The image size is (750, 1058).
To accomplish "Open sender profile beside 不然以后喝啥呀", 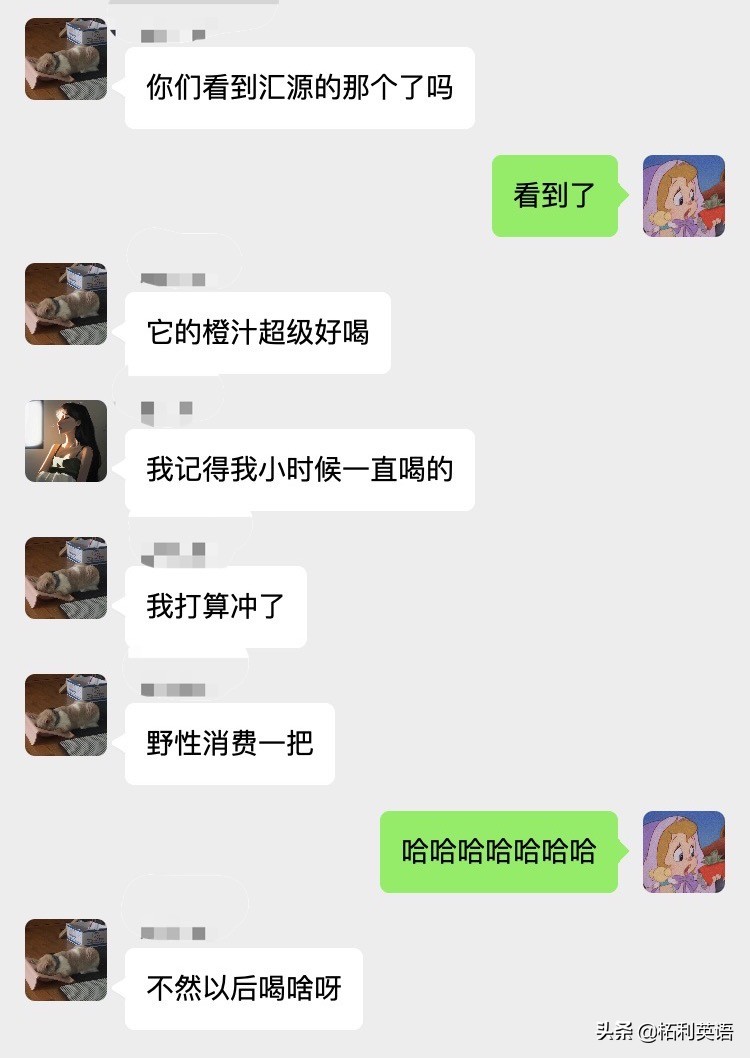I will pos(66,960).
